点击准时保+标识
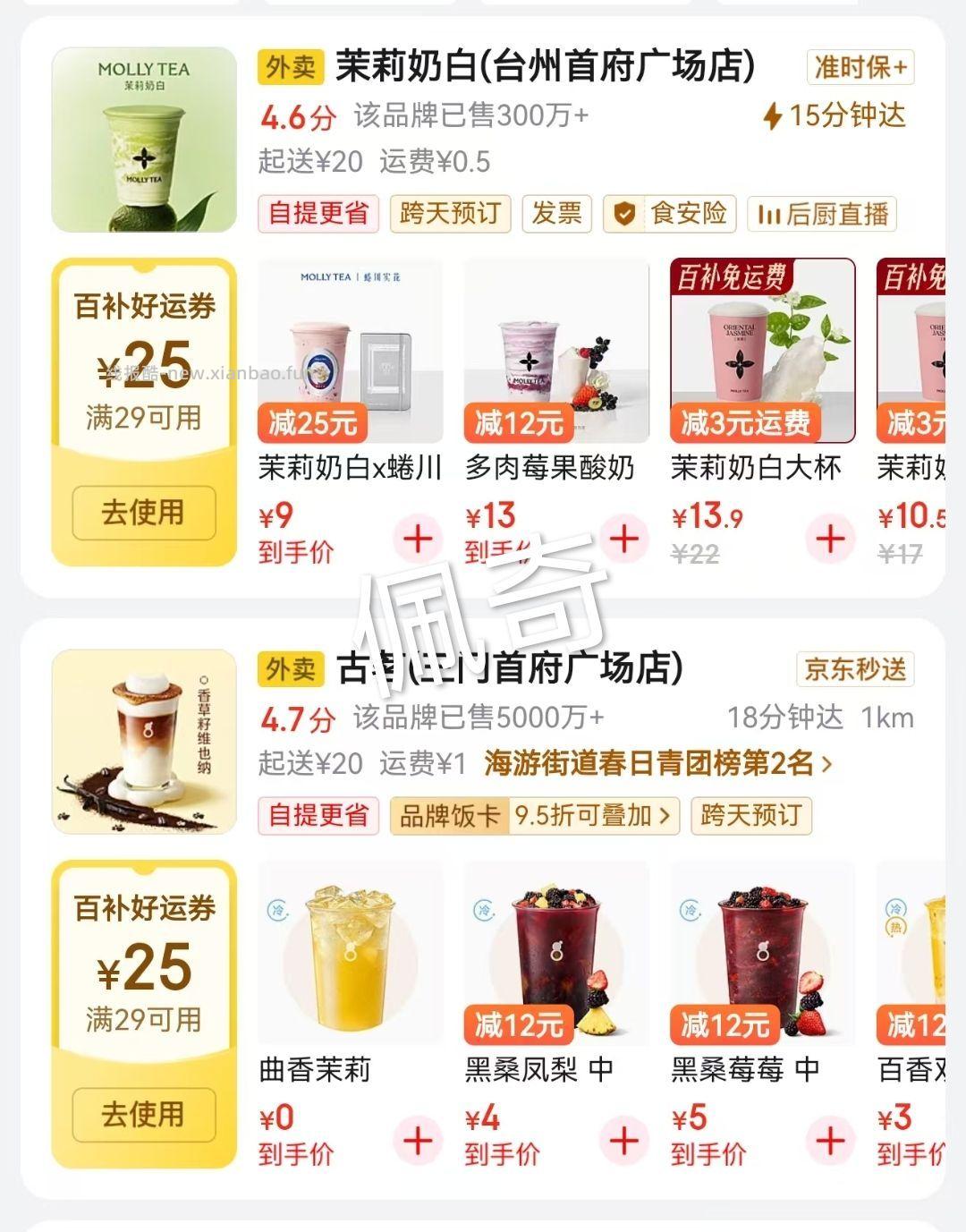The image size is (966, 1232). click(x=860, y=67)
